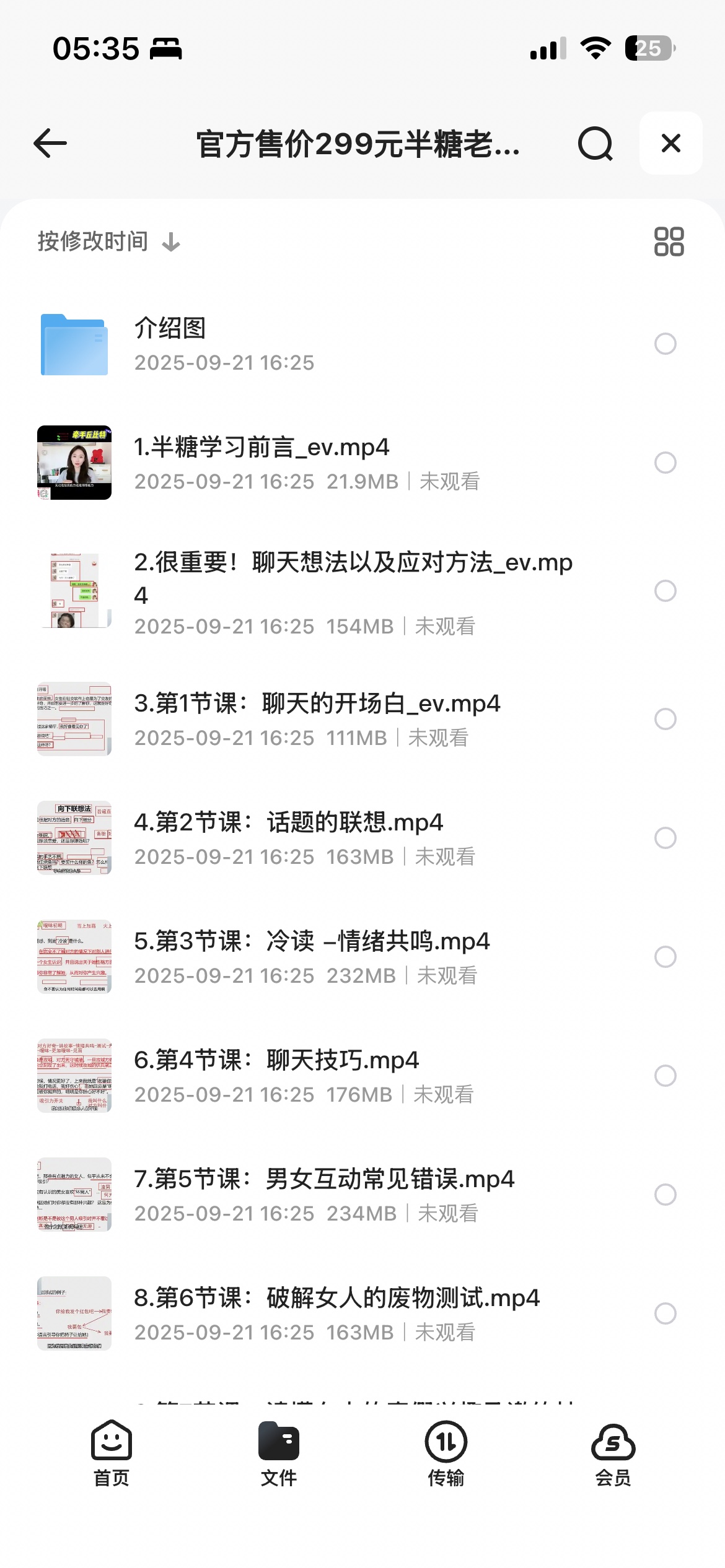Switch to grid view layout

pyautogui.click(x=668, y=242)
